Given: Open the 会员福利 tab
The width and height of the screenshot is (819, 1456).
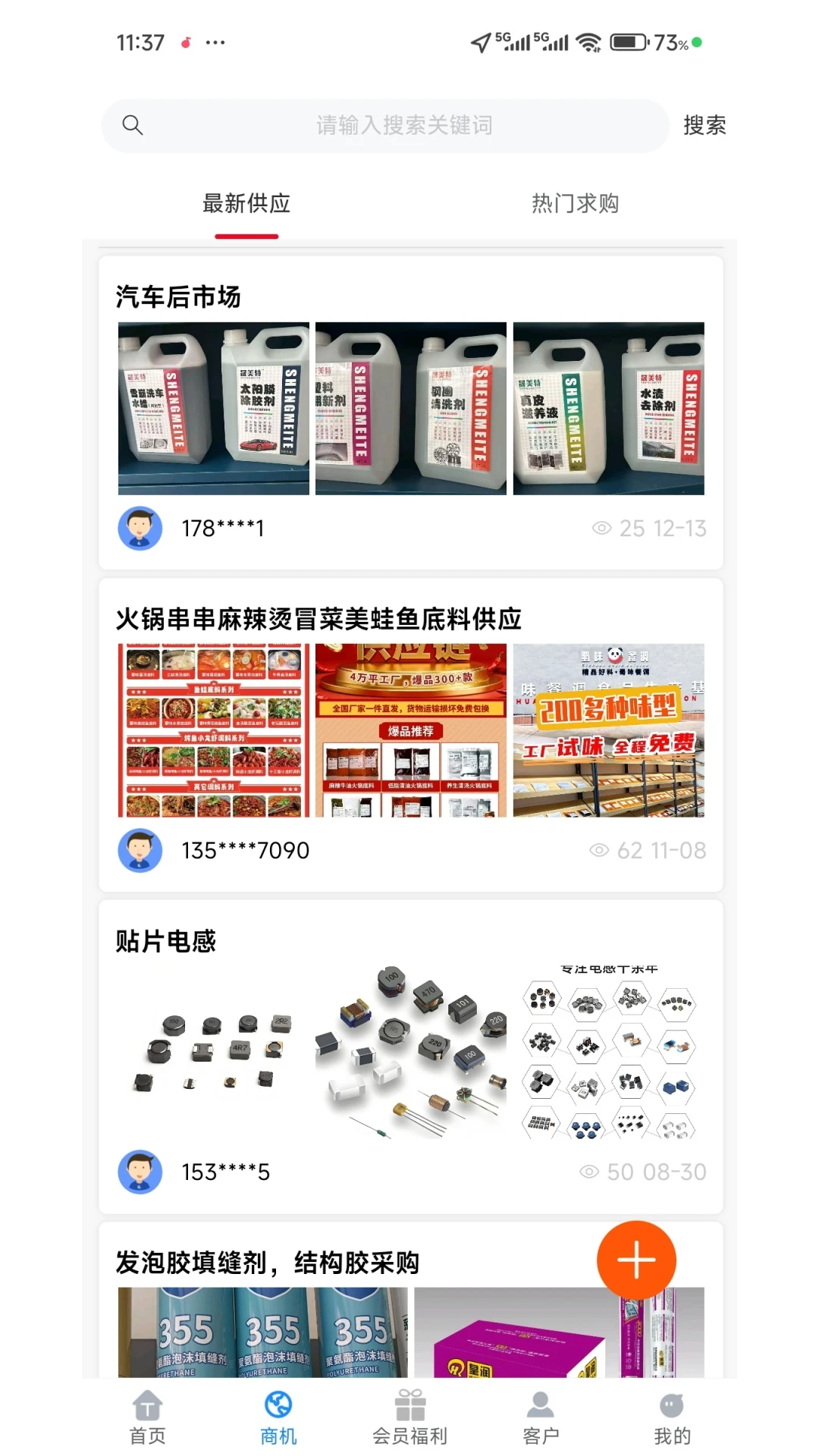Looking at the screenshot, I should [x=409, y=1417].
